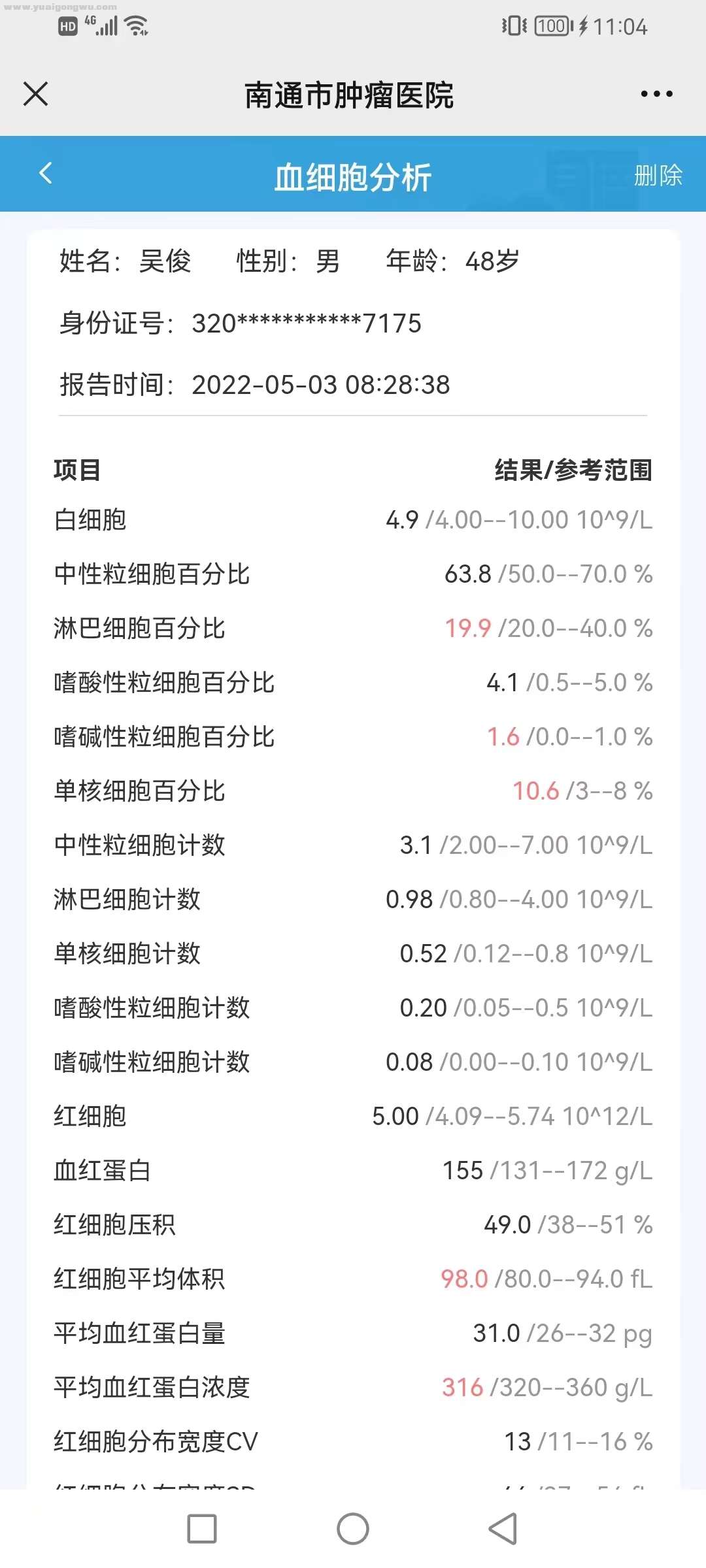
Task: Close the 南通市肿瘤医院 mini program page
Action: [x=36, y=93]
